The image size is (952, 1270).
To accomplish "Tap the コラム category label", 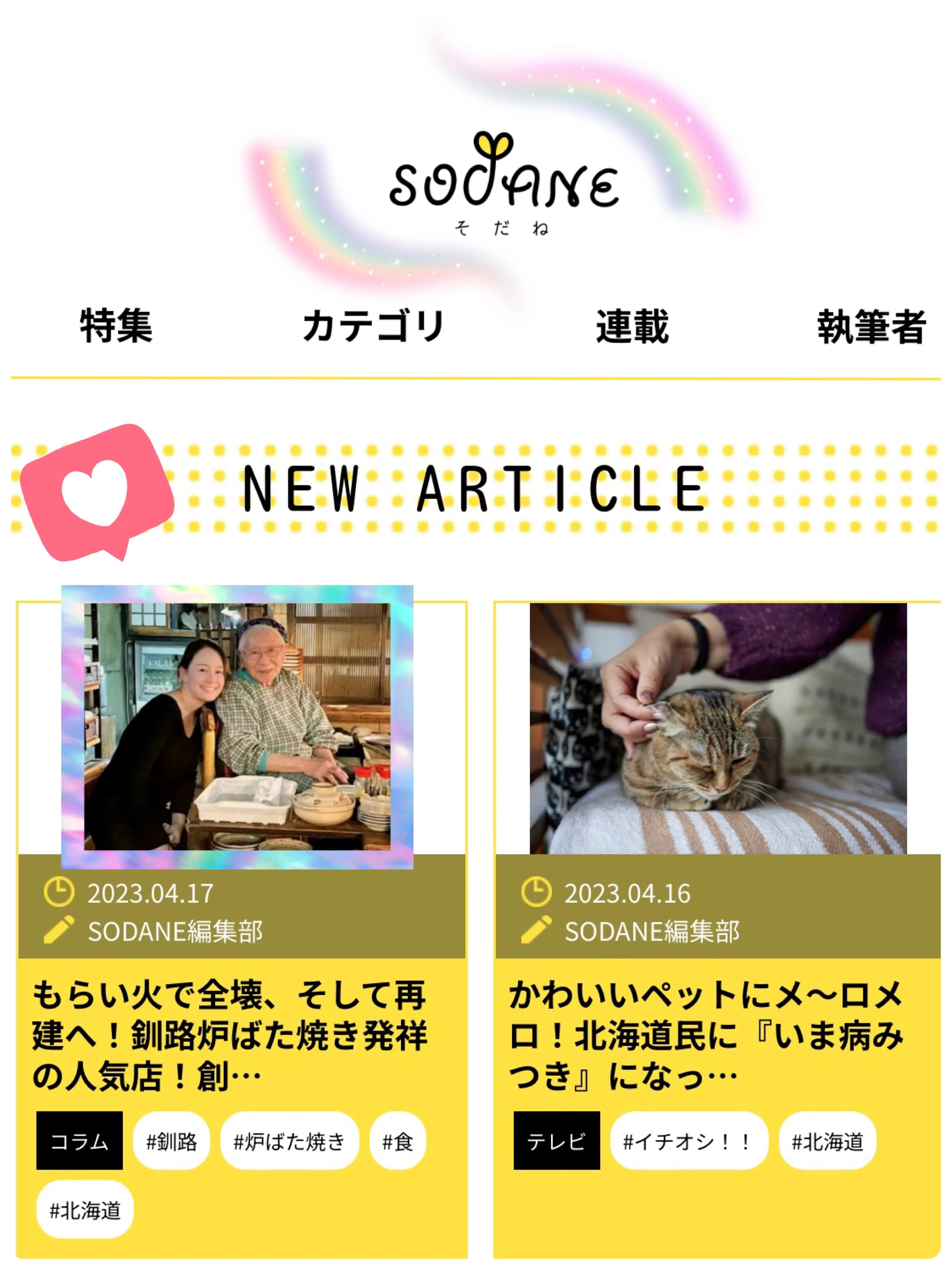I will 79,1141.
